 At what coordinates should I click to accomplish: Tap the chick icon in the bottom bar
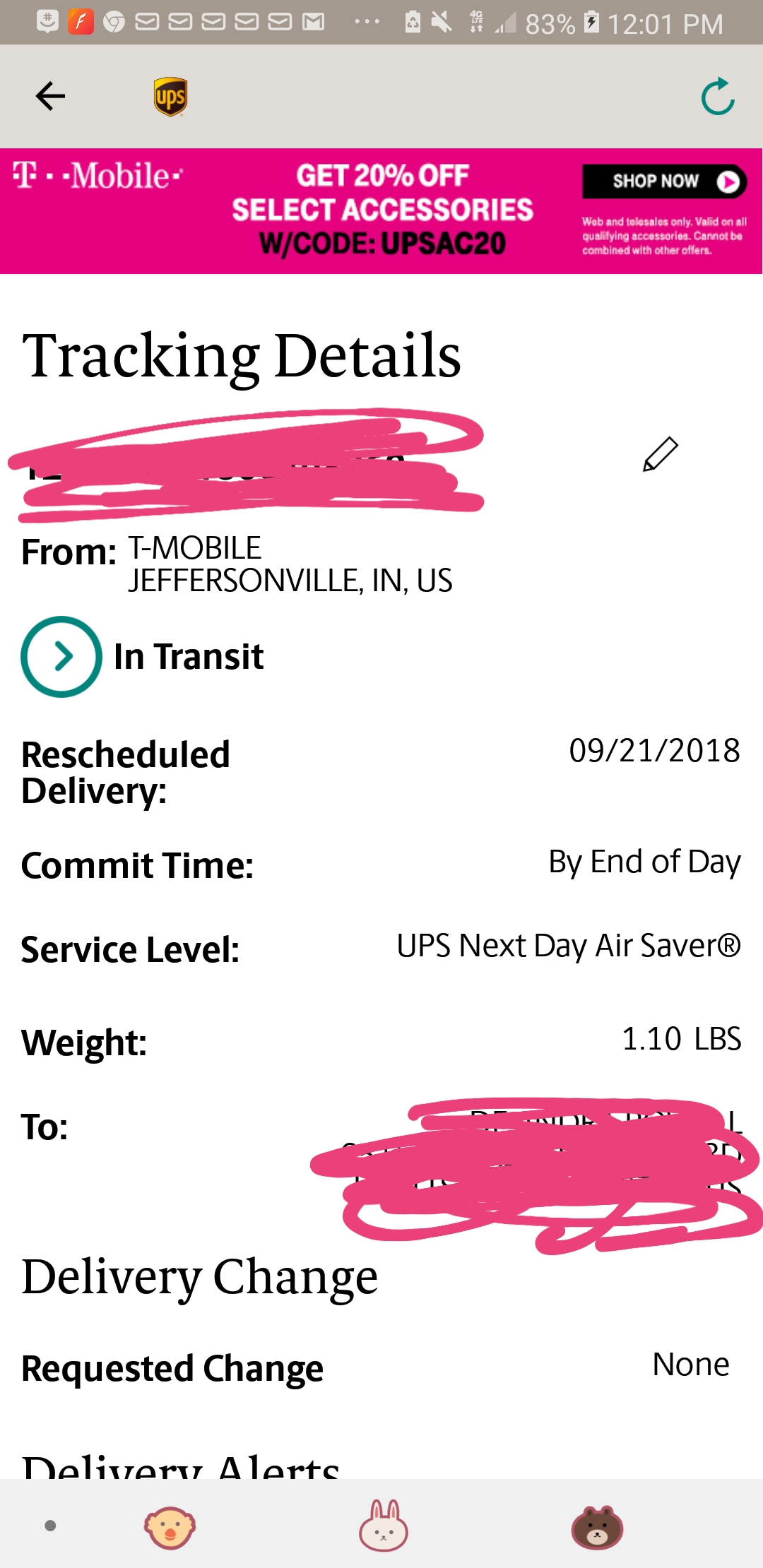pyautogui.click(x=170, y=1528)
